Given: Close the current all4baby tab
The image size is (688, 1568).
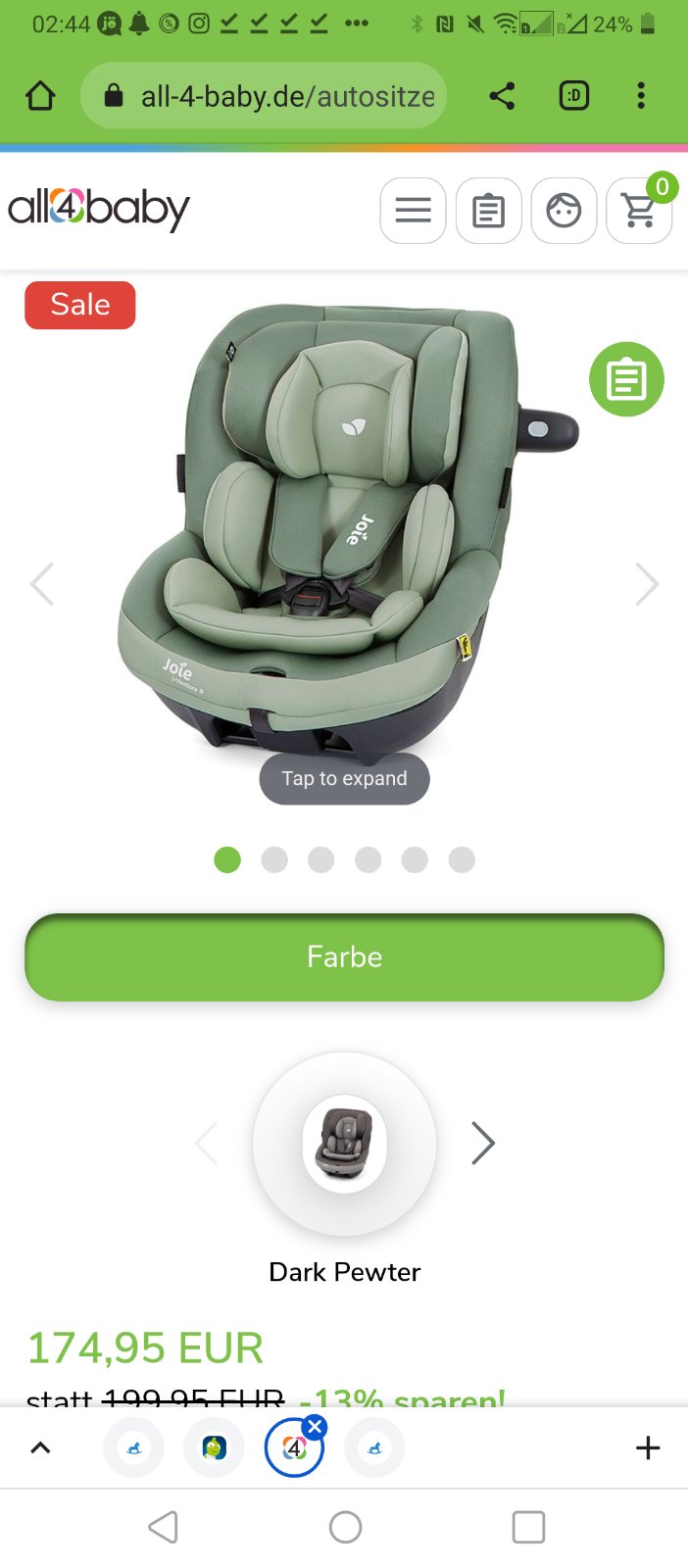Looking at the screenshot, I should tap(315, 1427).
